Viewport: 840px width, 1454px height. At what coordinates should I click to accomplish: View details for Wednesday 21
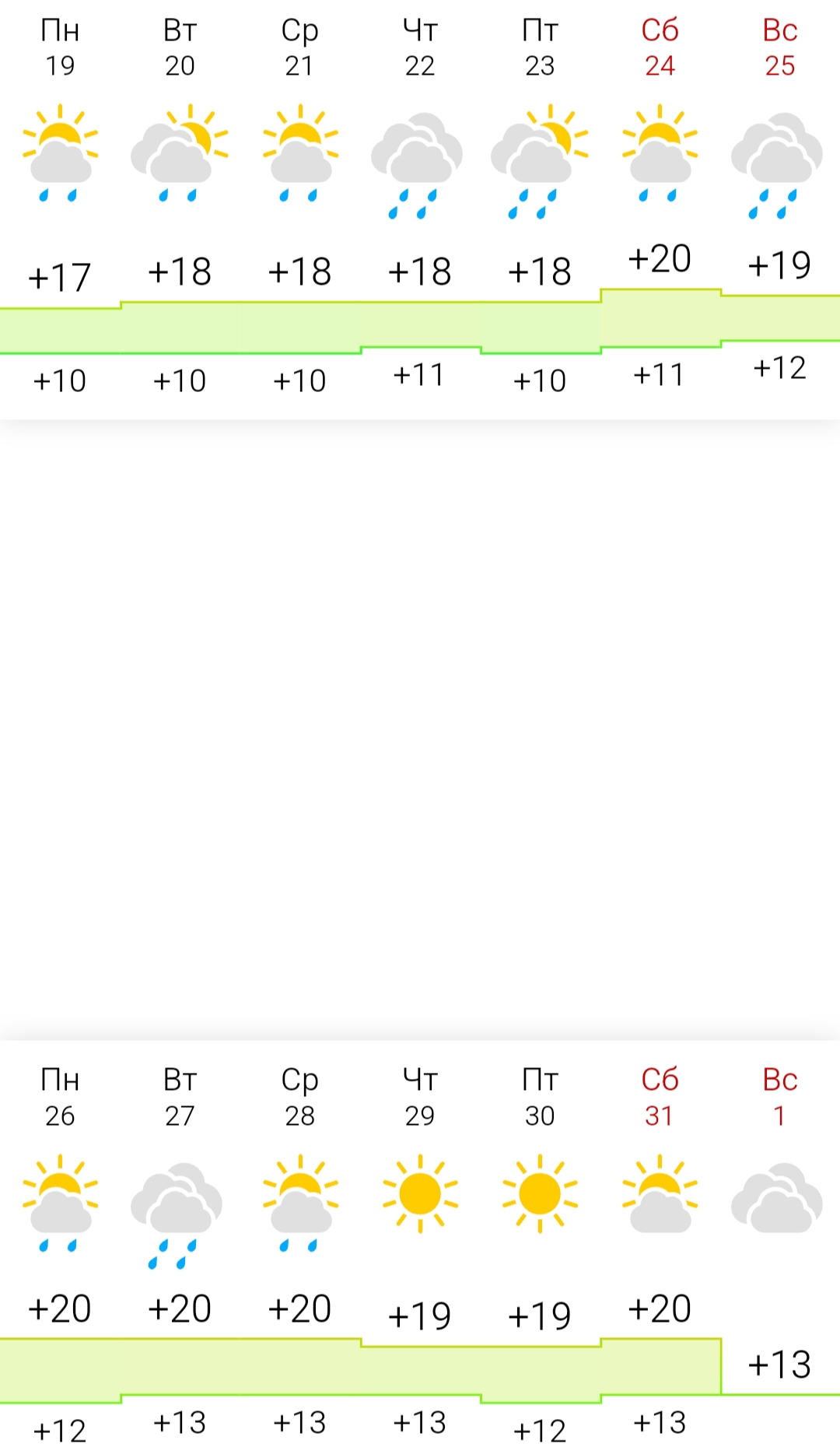[299, 210]
